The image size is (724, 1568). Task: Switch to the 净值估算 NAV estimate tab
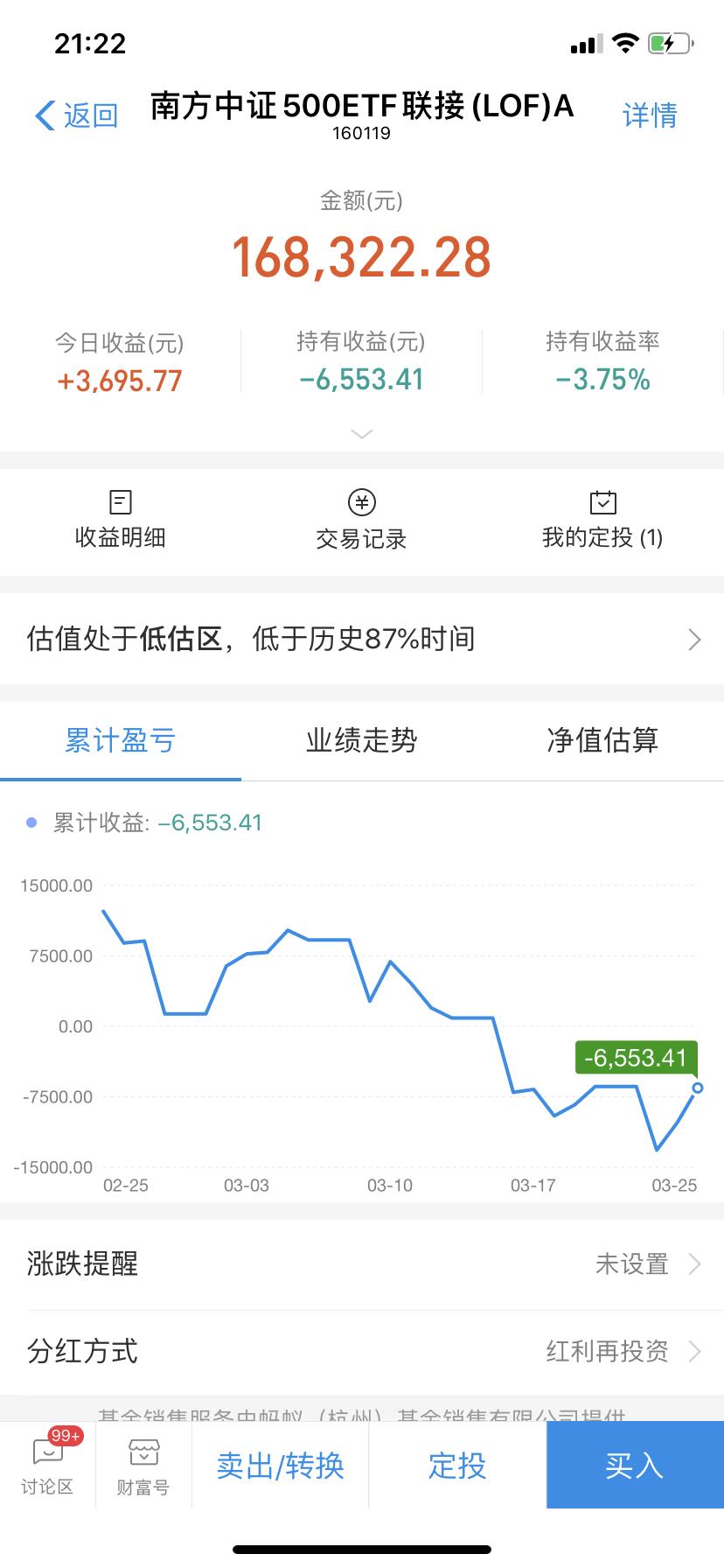click(x=602, y=740)
